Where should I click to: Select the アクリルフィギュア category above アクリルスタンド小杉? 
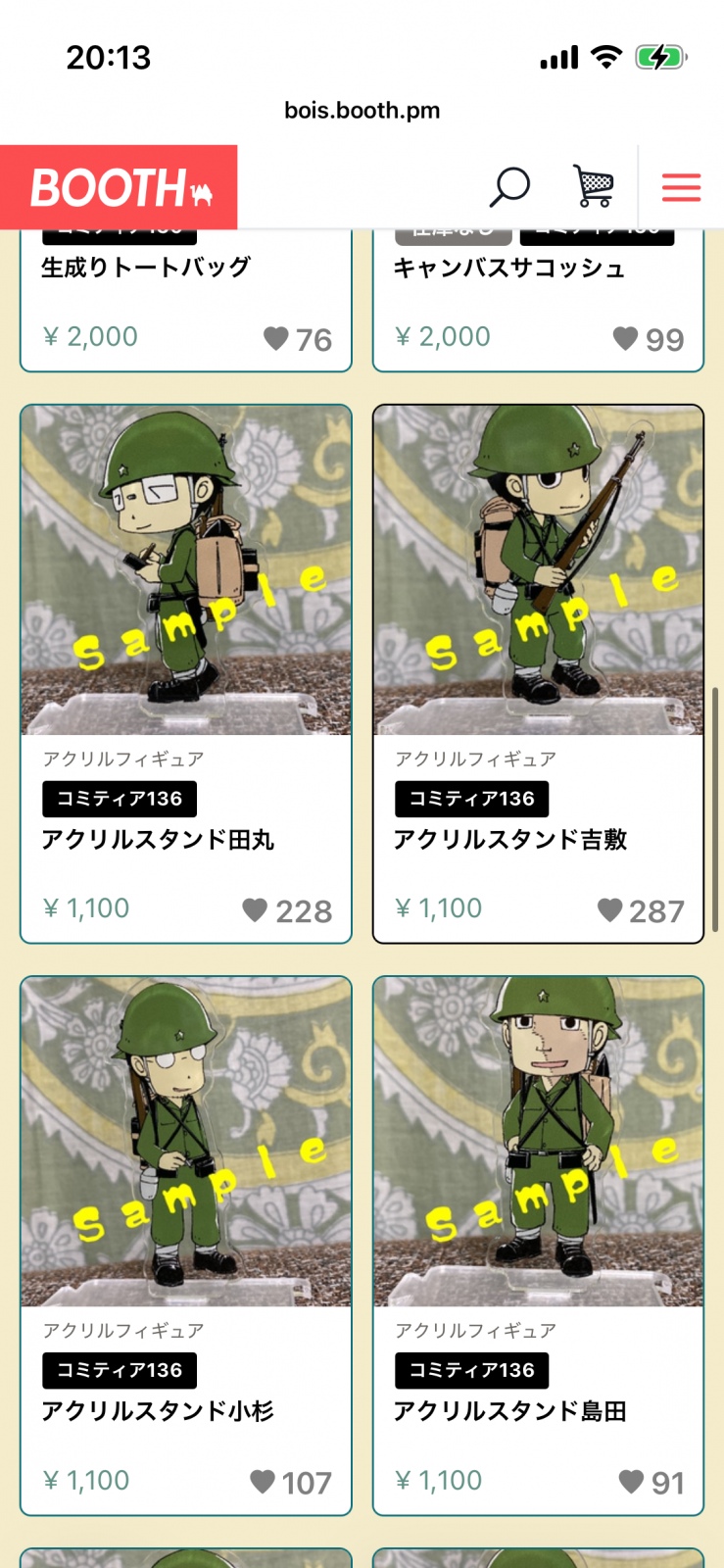pos(123,1330)
